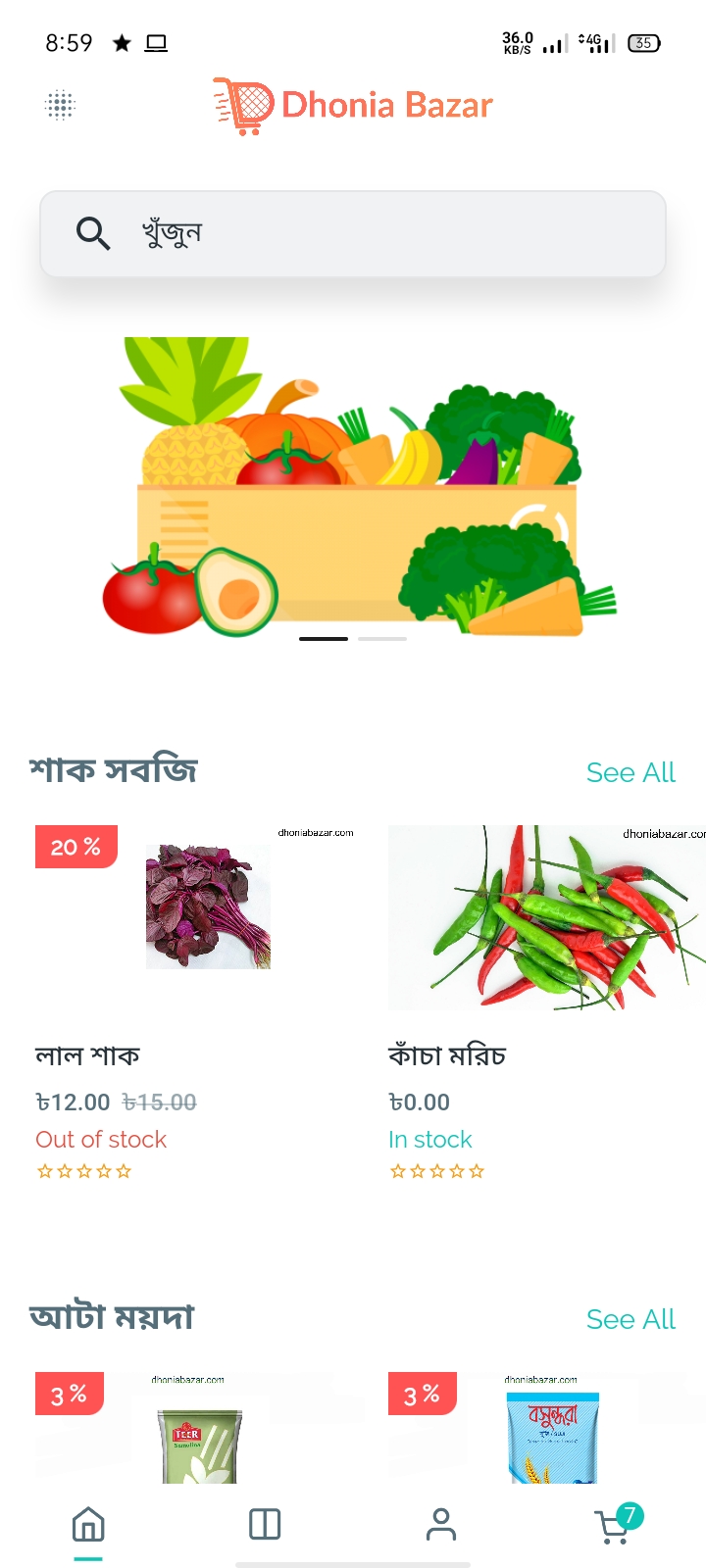The height and width of the screenshot is (1568, 706).
Task: Open the vegetable basket banner
Action: tap(353, 487)
